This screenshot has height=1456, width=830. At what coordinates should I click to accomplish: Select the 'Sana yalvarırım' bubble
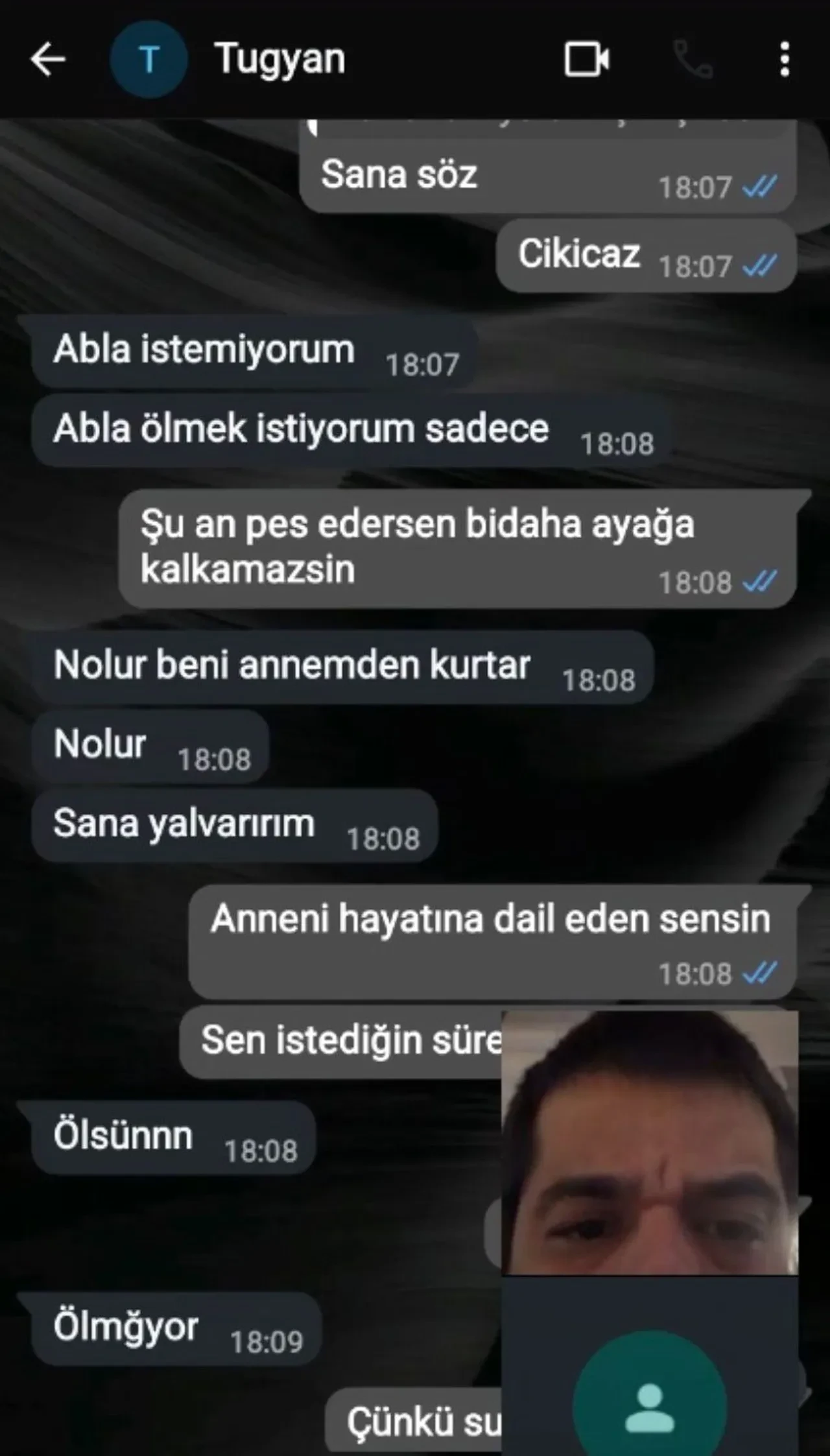185,822
